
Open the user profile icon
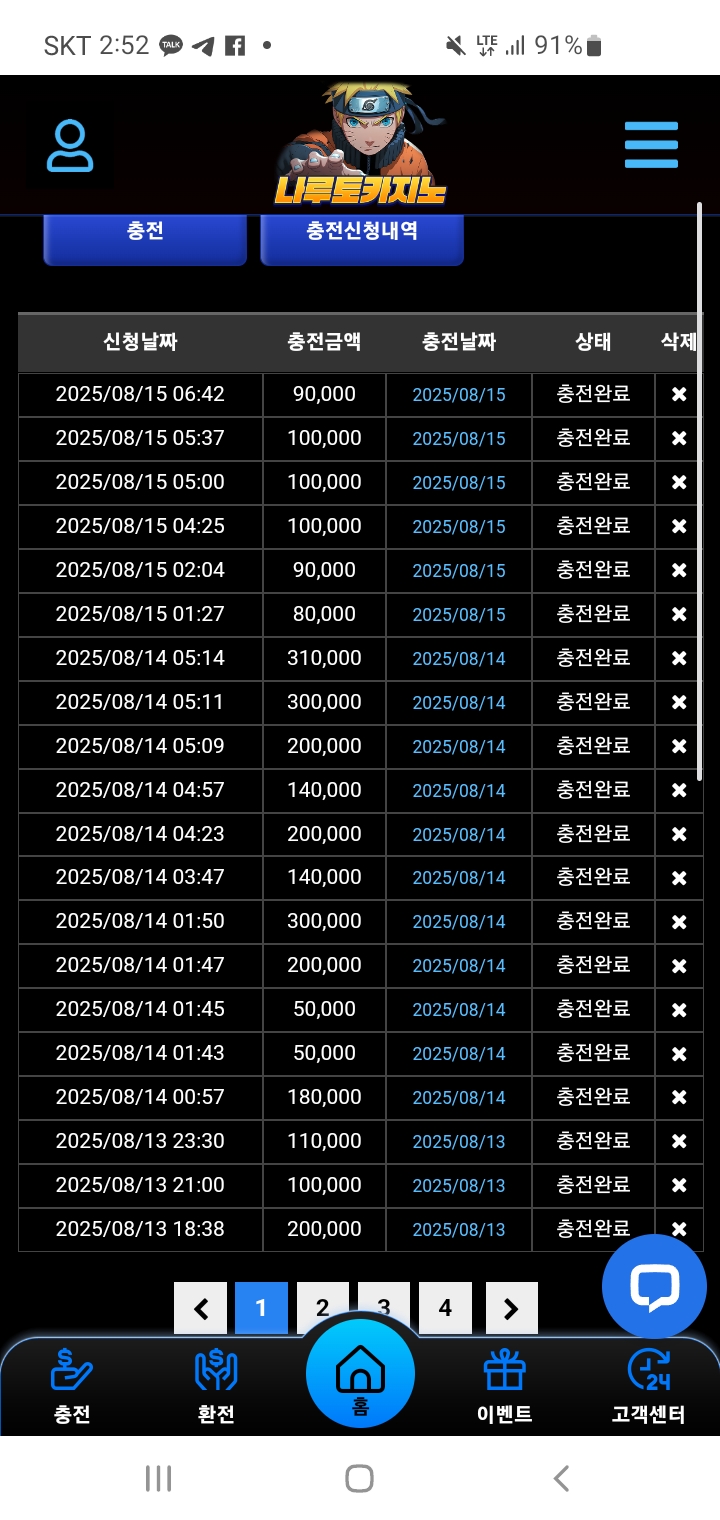click(70, 146)
